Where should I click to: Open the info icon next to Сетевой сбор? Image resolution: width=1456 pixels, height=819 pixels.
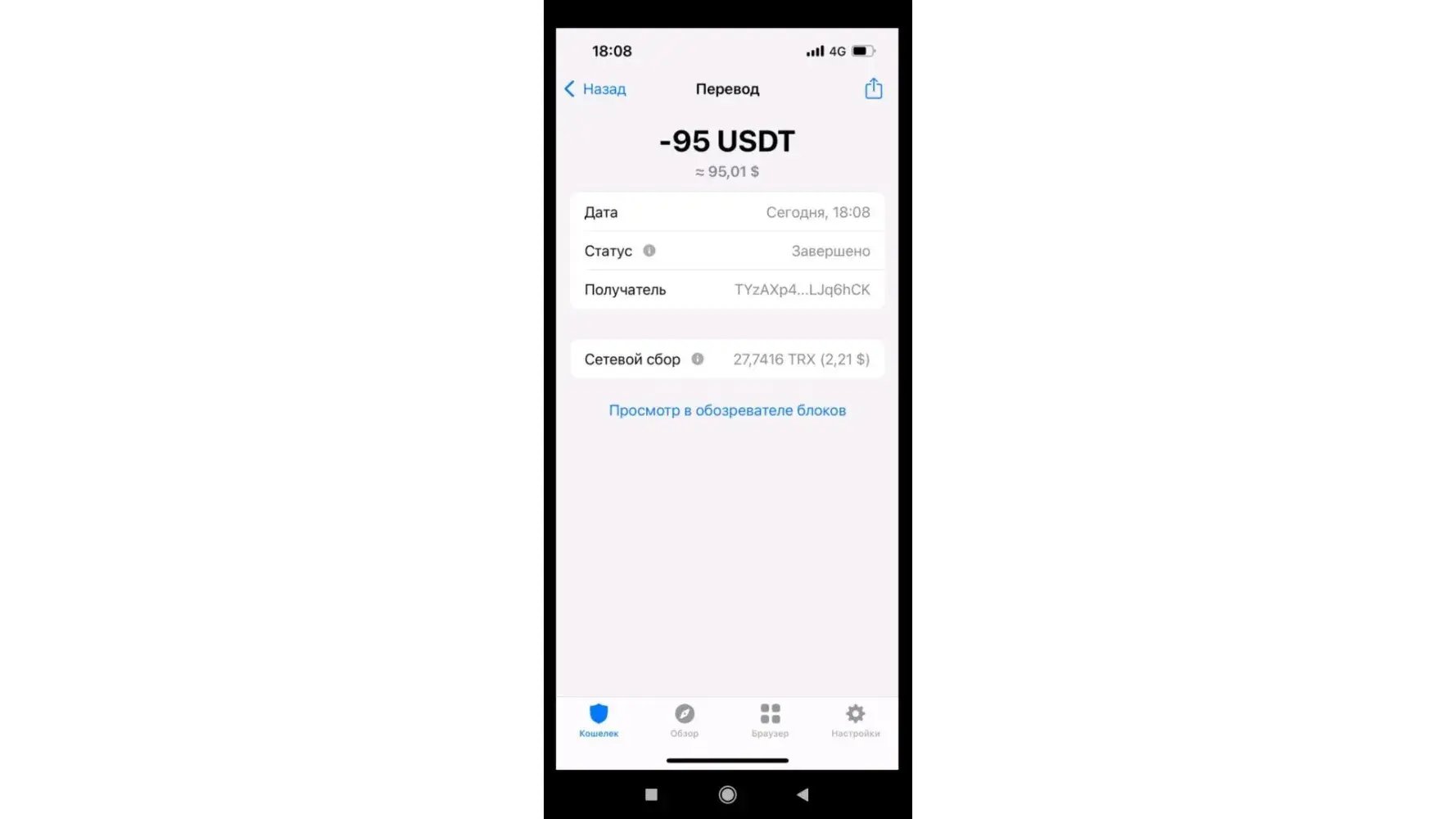[698, 359]
